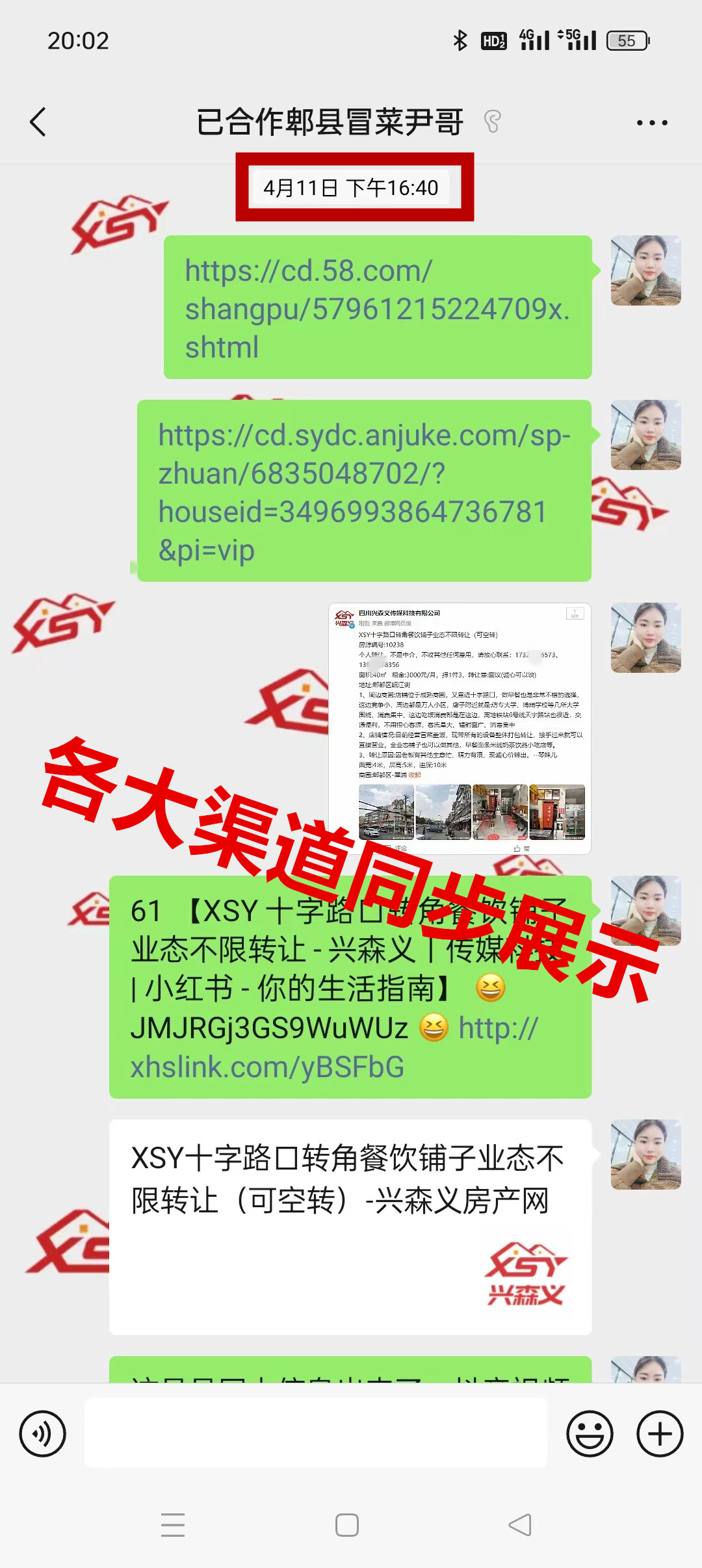Open the plus attachment menu
This screenshot has width=702, height=1568.
click(659, 1433)
